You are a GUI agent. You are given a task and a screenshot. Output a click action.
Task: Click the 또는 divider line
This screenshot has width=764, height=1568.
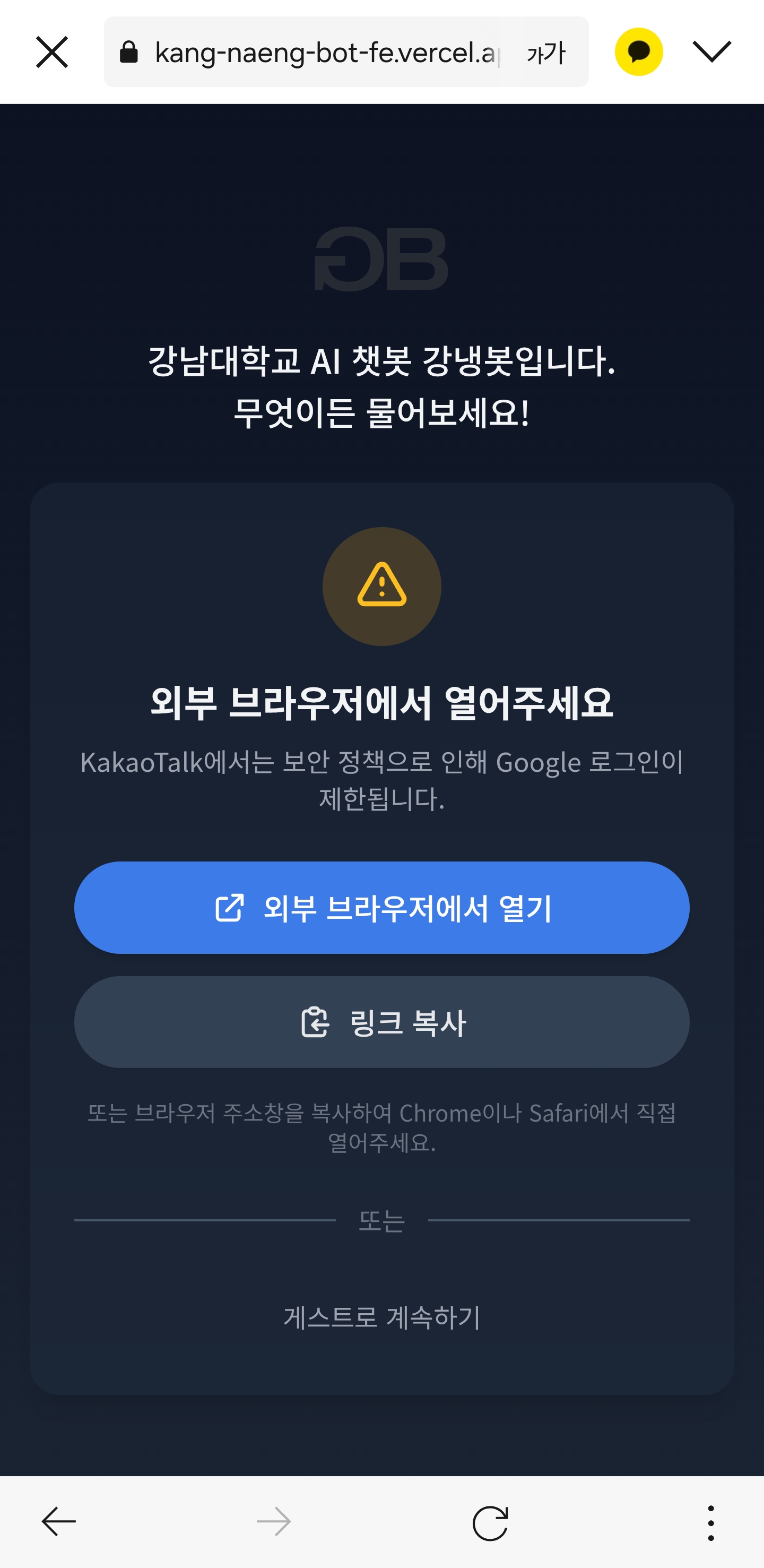tap(381, 1219)
